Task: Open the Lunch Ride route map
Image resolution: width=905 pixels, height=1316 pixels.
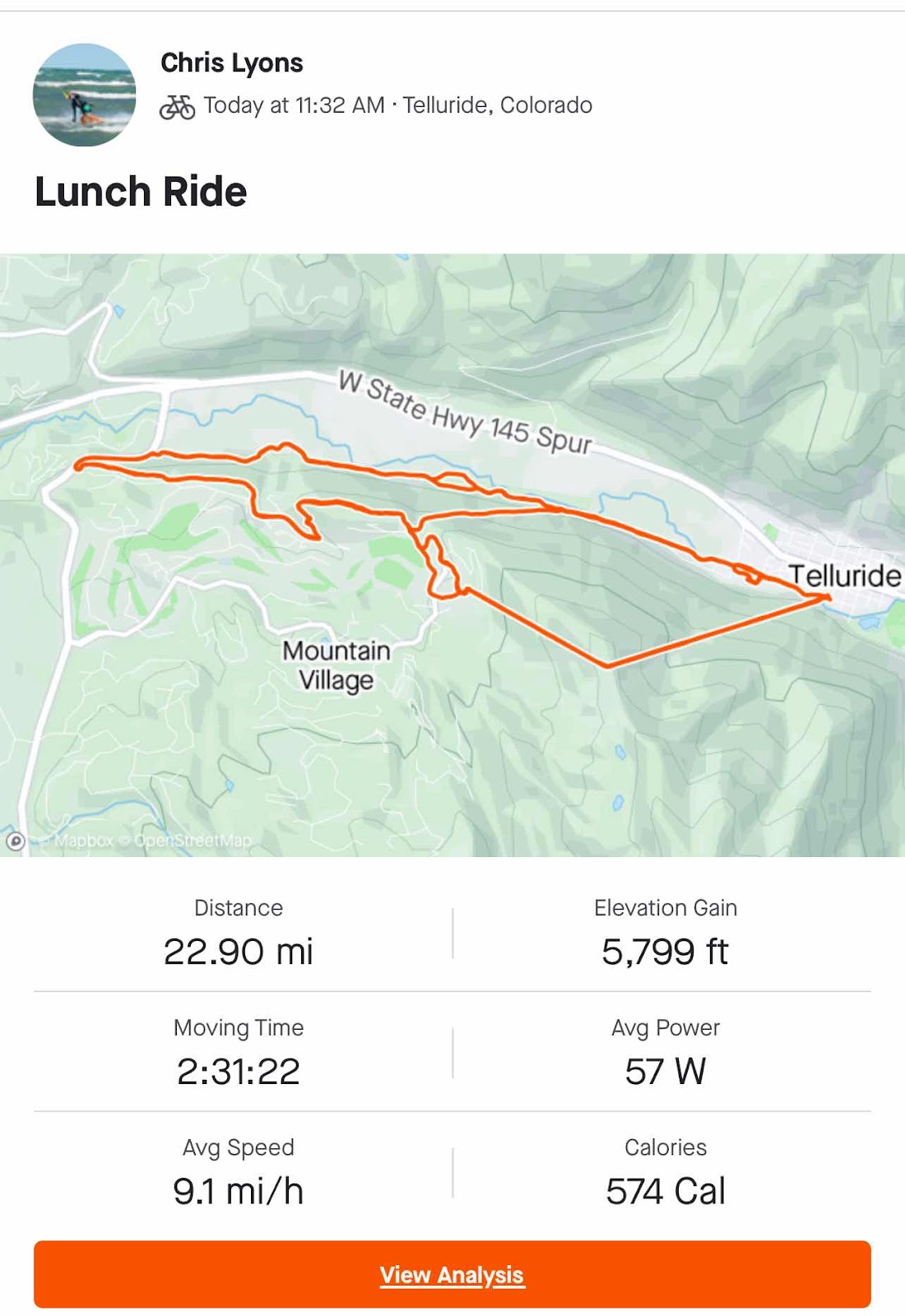Action: click(452, 555)
